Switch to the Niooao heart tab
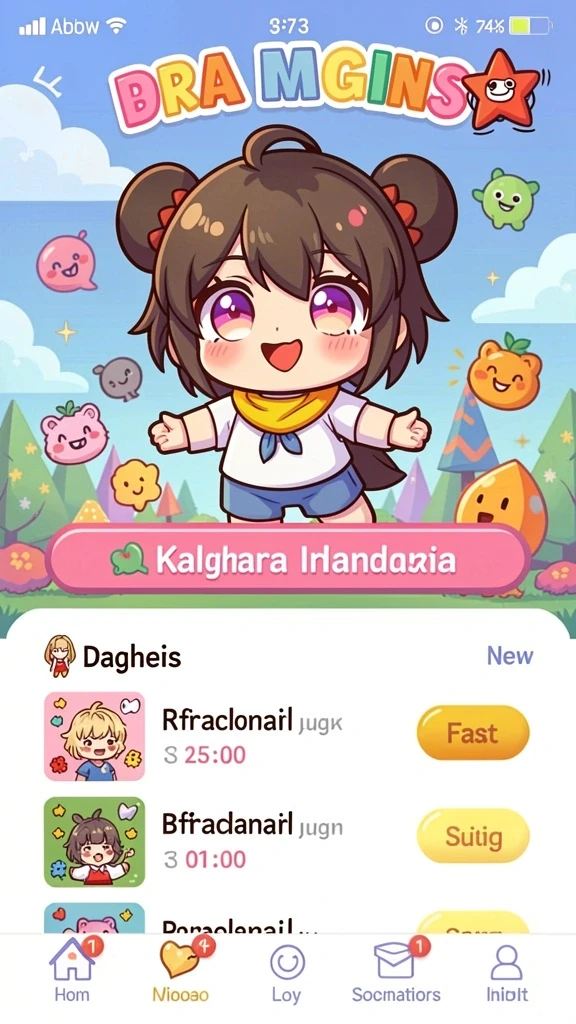576x1024 pixels. tap(181, 970)
